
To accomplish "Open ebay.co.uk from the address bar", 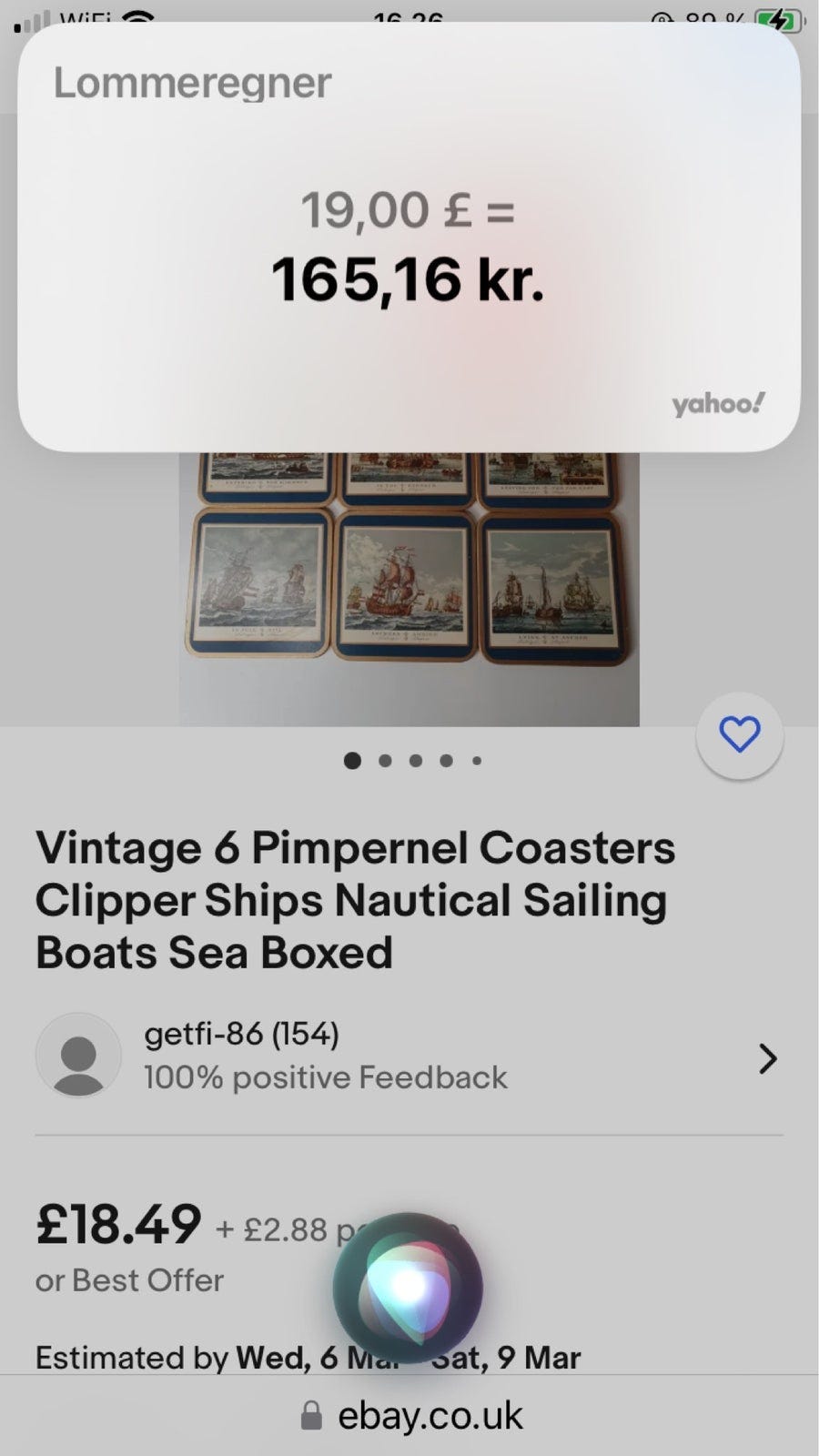I will 430,1414.
